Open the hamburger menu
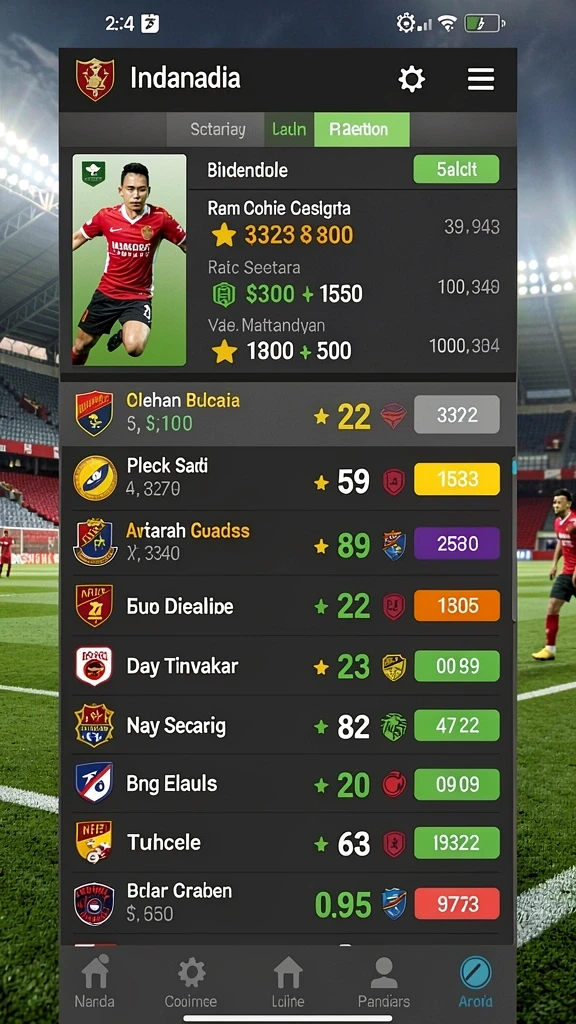Screen dimensions: 576x1024 click(481, 80)
